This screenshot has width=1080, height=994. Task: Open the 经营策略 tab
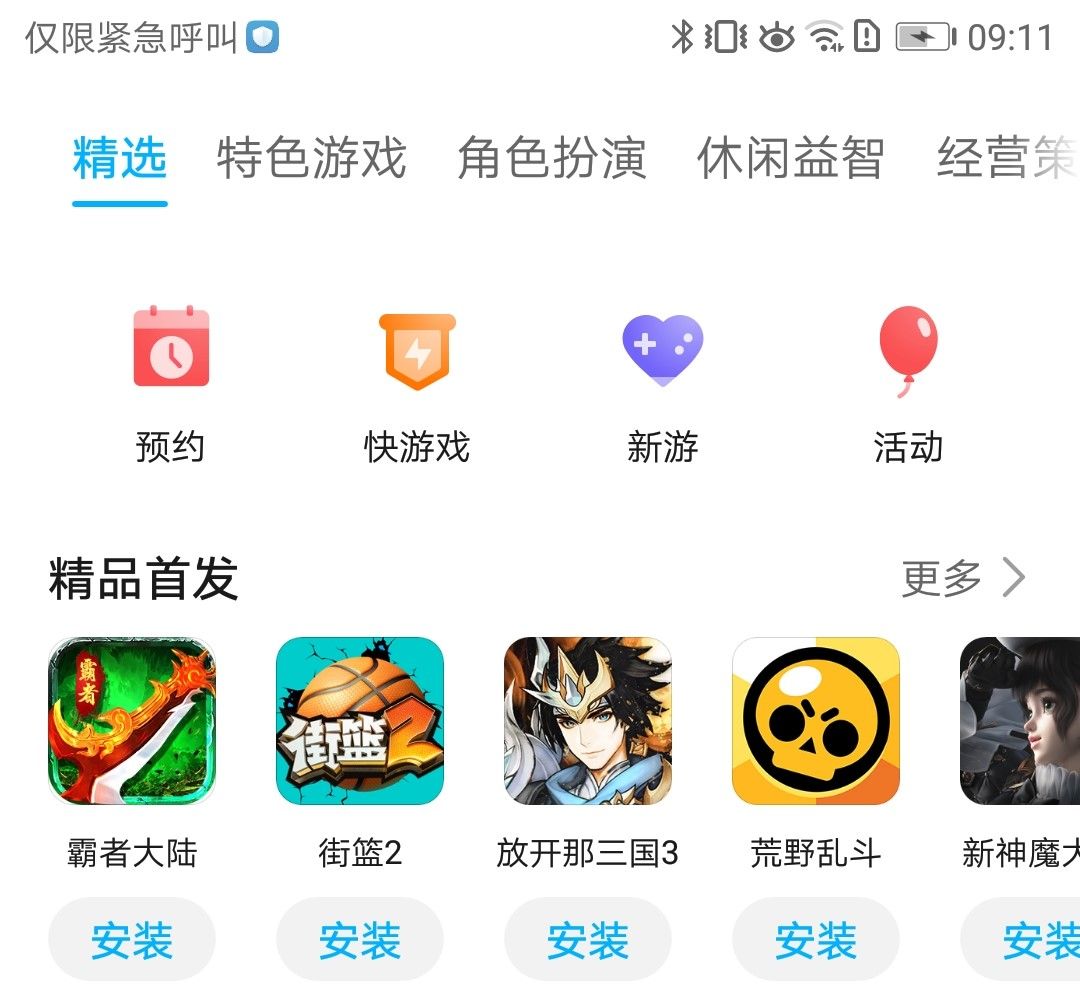point(1005,159)
